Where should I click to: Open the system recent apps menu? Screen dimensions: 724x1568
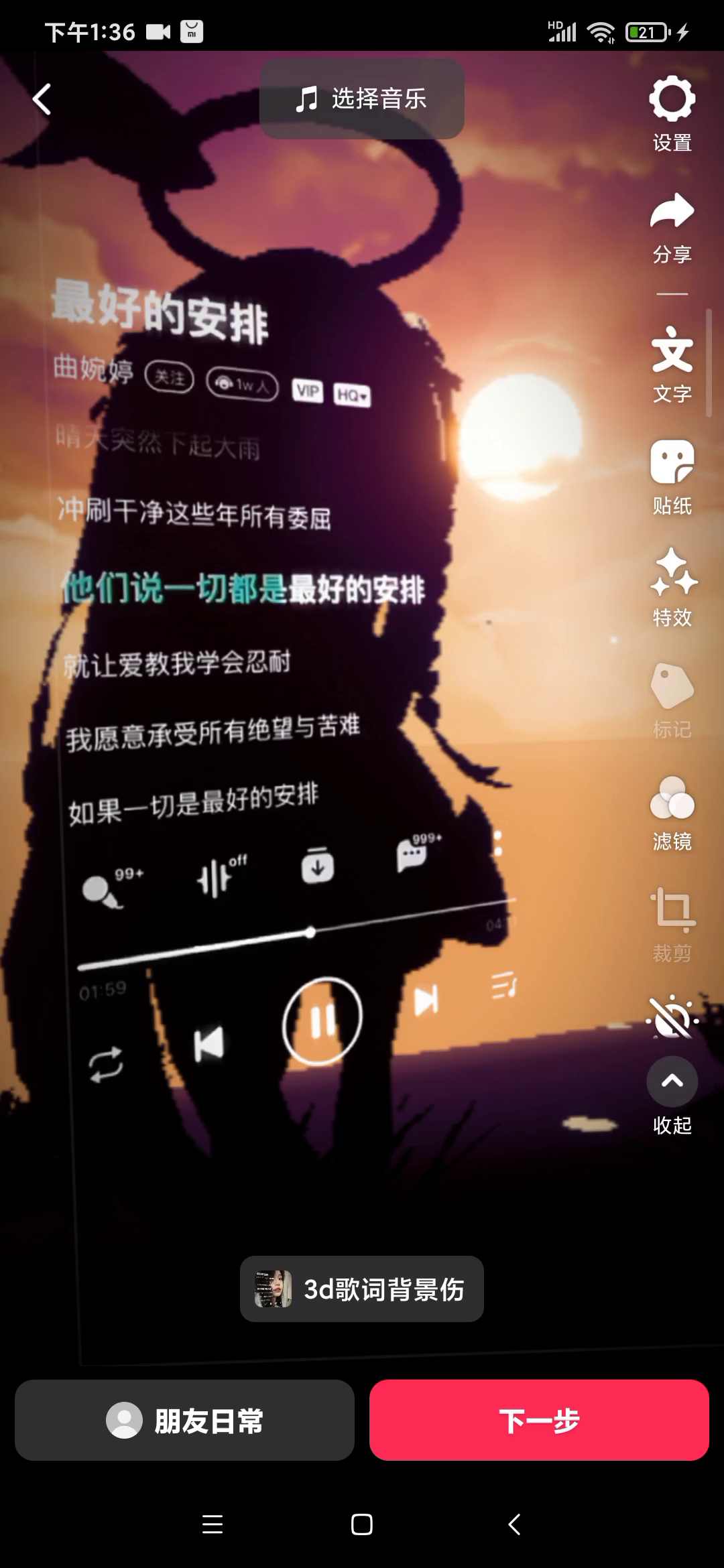click(x=213, y=1524)
